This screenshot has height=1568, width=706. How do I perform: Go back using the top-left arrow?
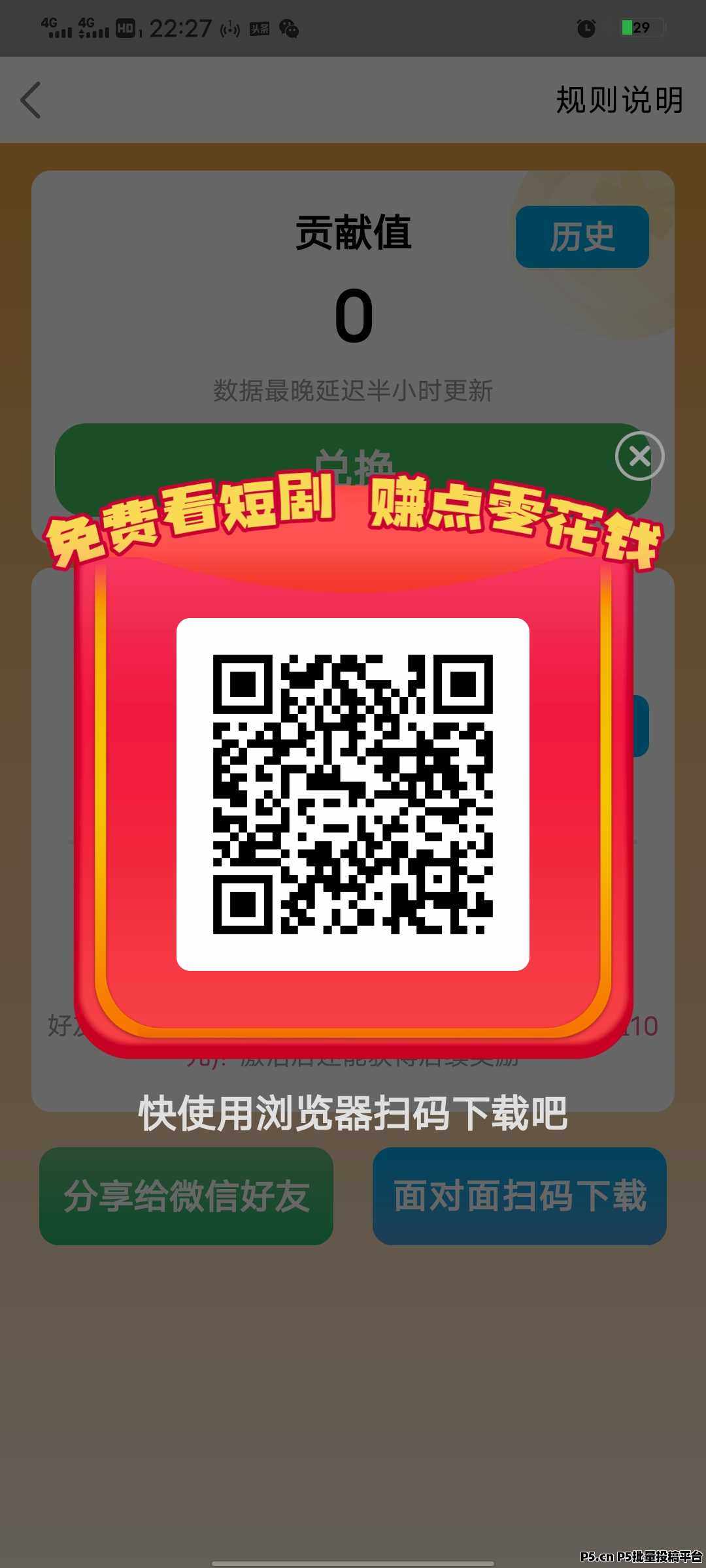click(x=31, y=100)
